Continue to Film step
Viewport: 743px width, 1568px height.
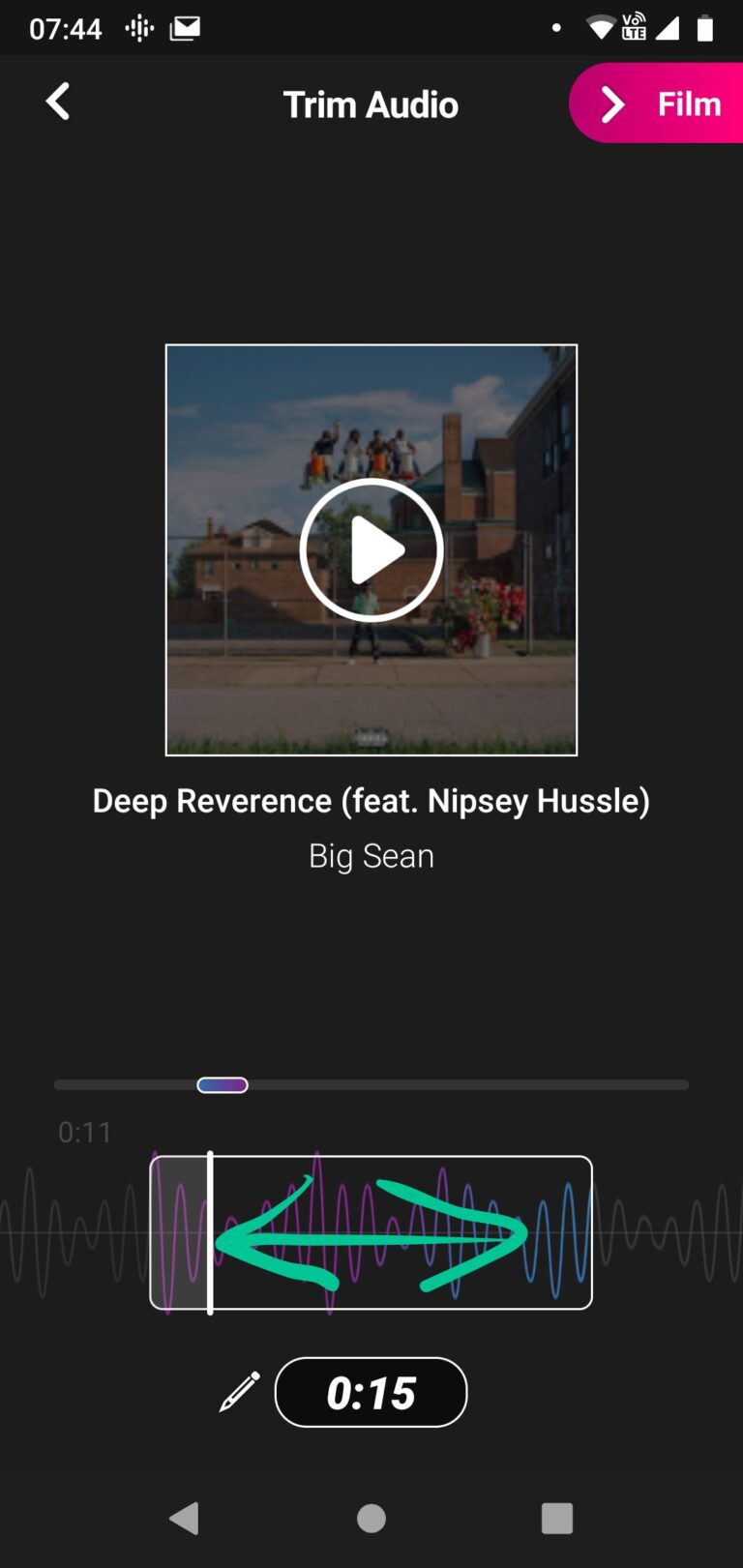(658, 104)
